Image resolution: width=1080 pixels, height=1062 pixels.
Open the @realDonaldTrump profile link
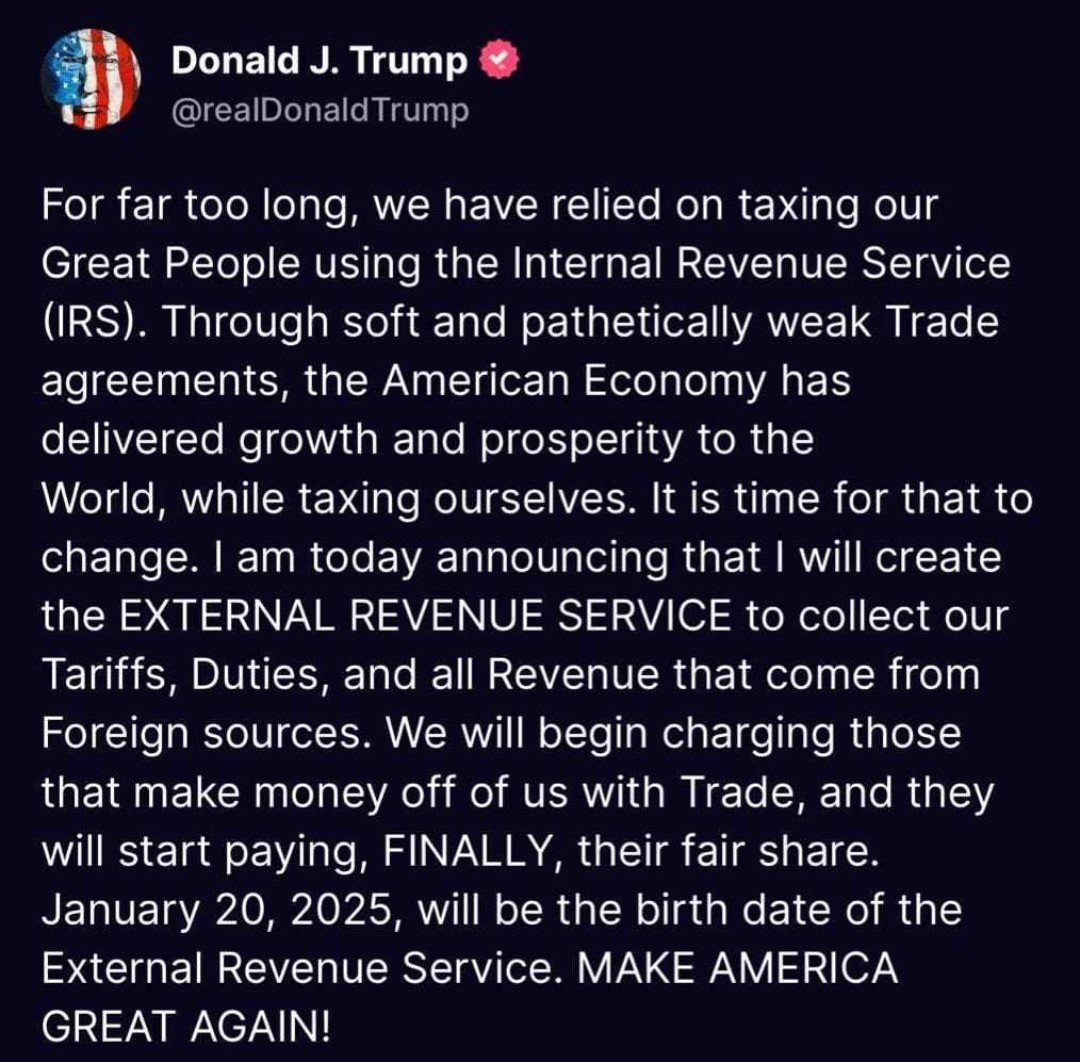point(319,110)
